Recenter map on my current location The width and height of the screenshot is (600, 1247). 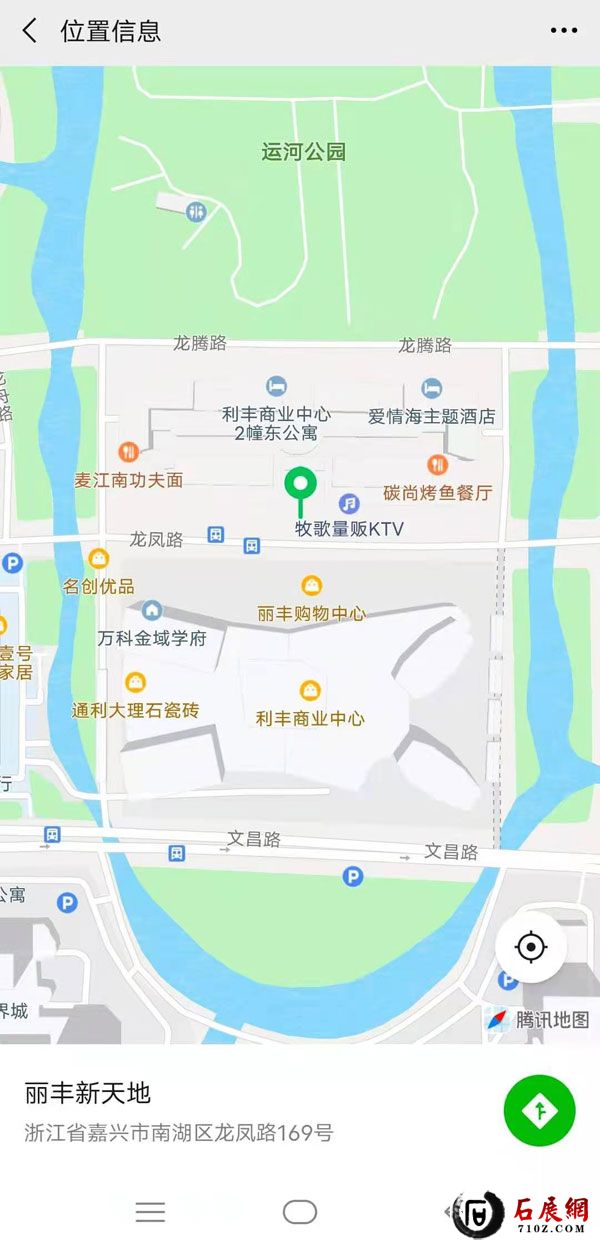[x=531, y=946]
